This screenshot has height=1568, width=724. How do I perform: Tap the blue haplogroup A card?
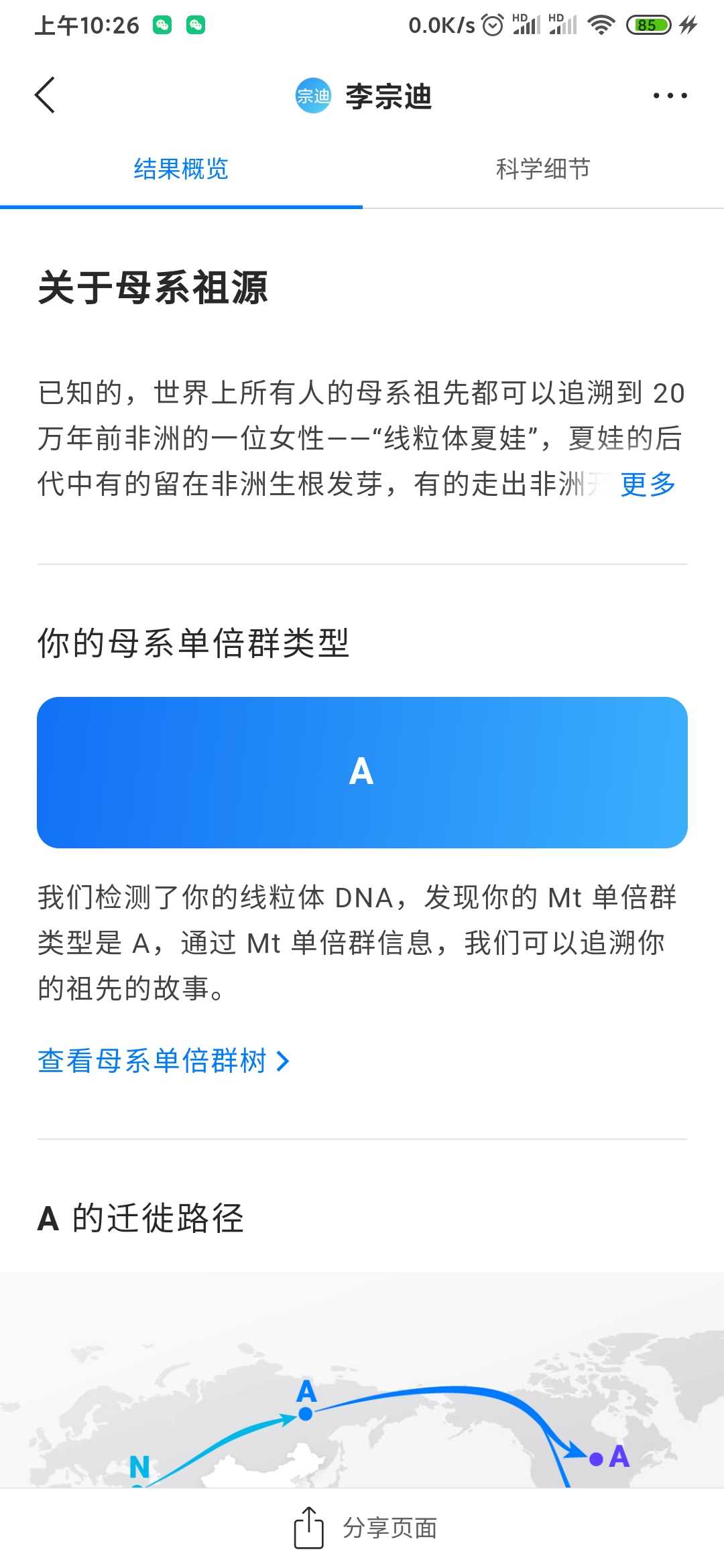[362, 773]
